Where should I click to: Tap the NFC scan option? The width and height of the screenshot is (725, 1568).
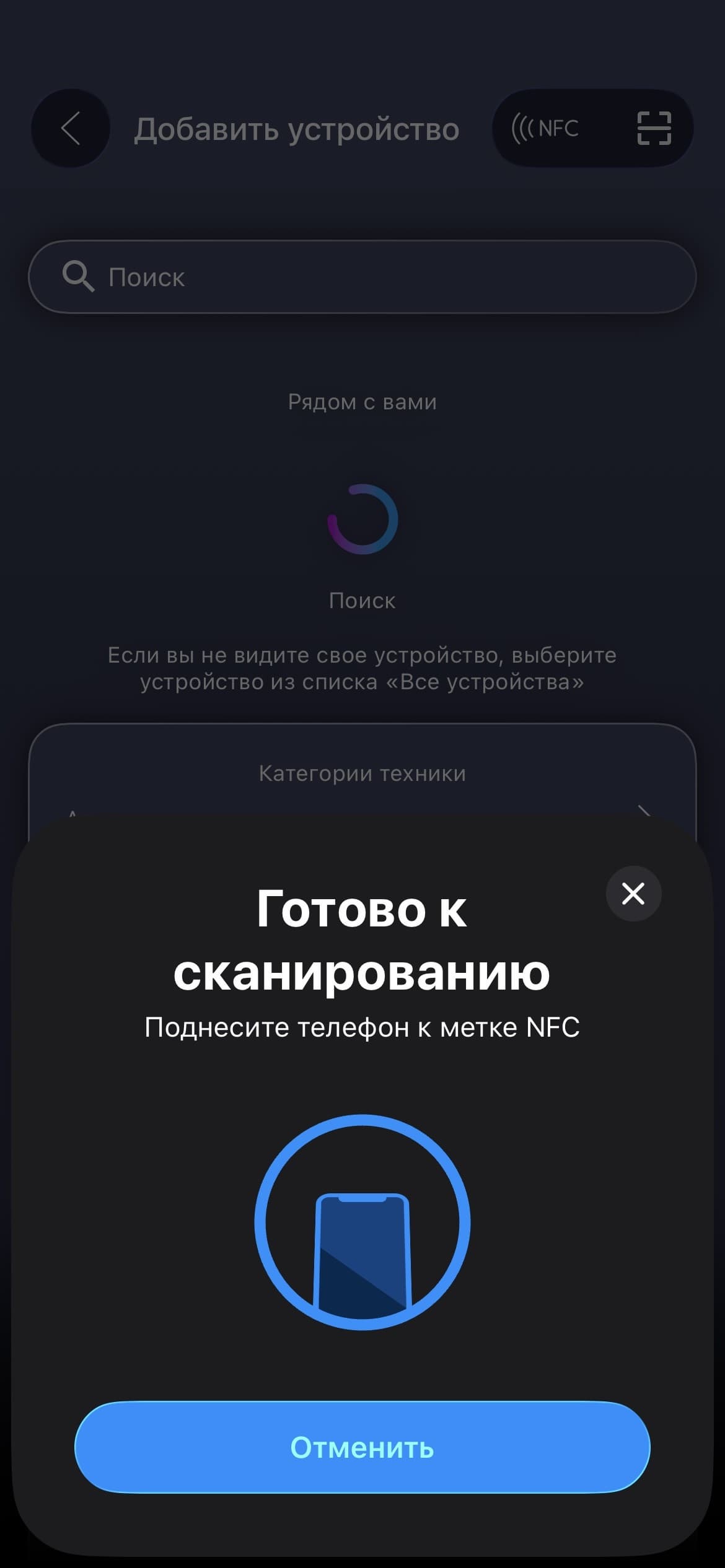(545, 128)
